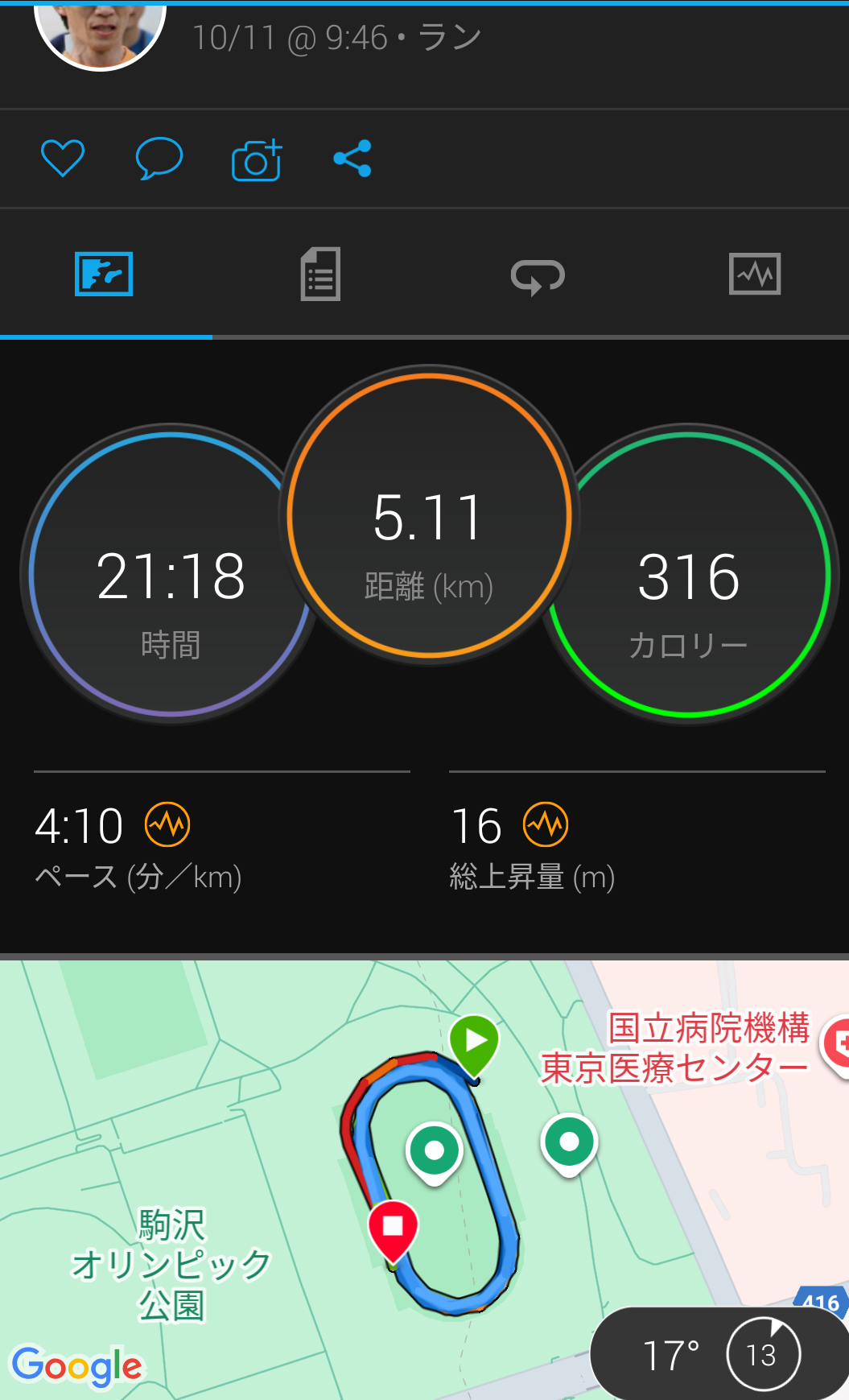Image resolution: width=849 pixels, height=1400 pixels.
Task: Switch to the stats details tab
Action: pyautogui.click(x=320, y=275)
